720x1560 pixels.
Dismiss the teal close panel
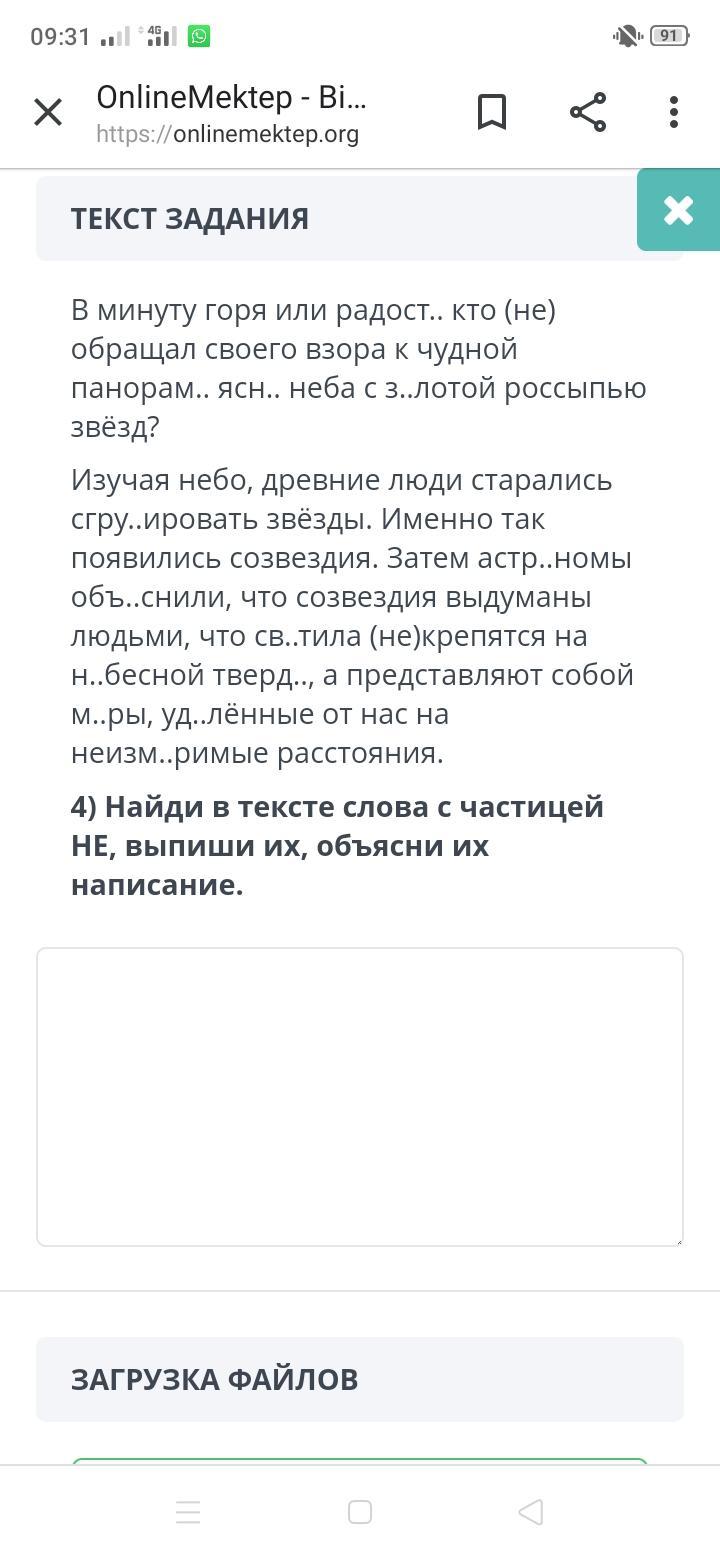click(x=678, y=210)
